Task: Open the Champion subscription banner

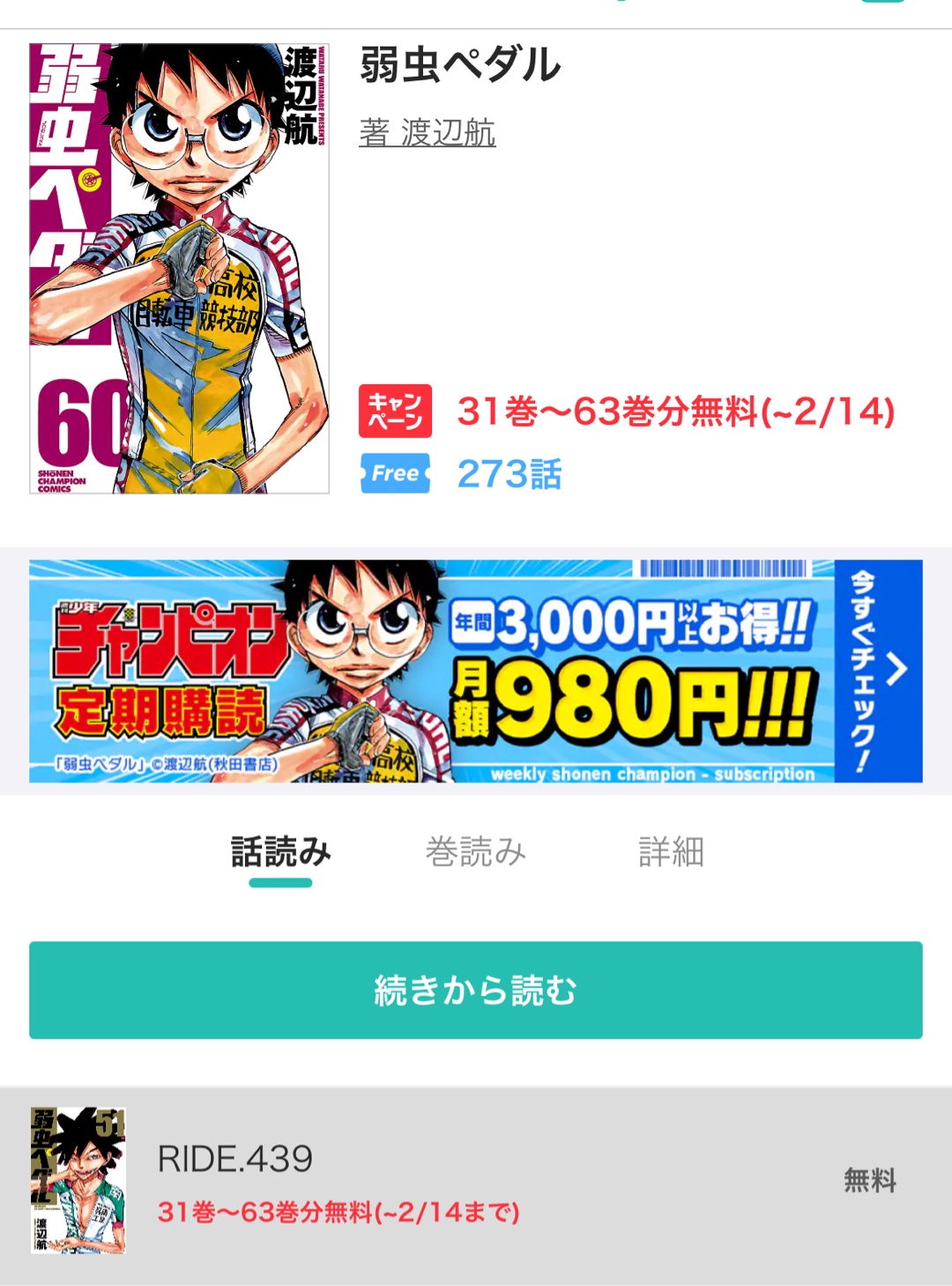Action: pos(475,671)
